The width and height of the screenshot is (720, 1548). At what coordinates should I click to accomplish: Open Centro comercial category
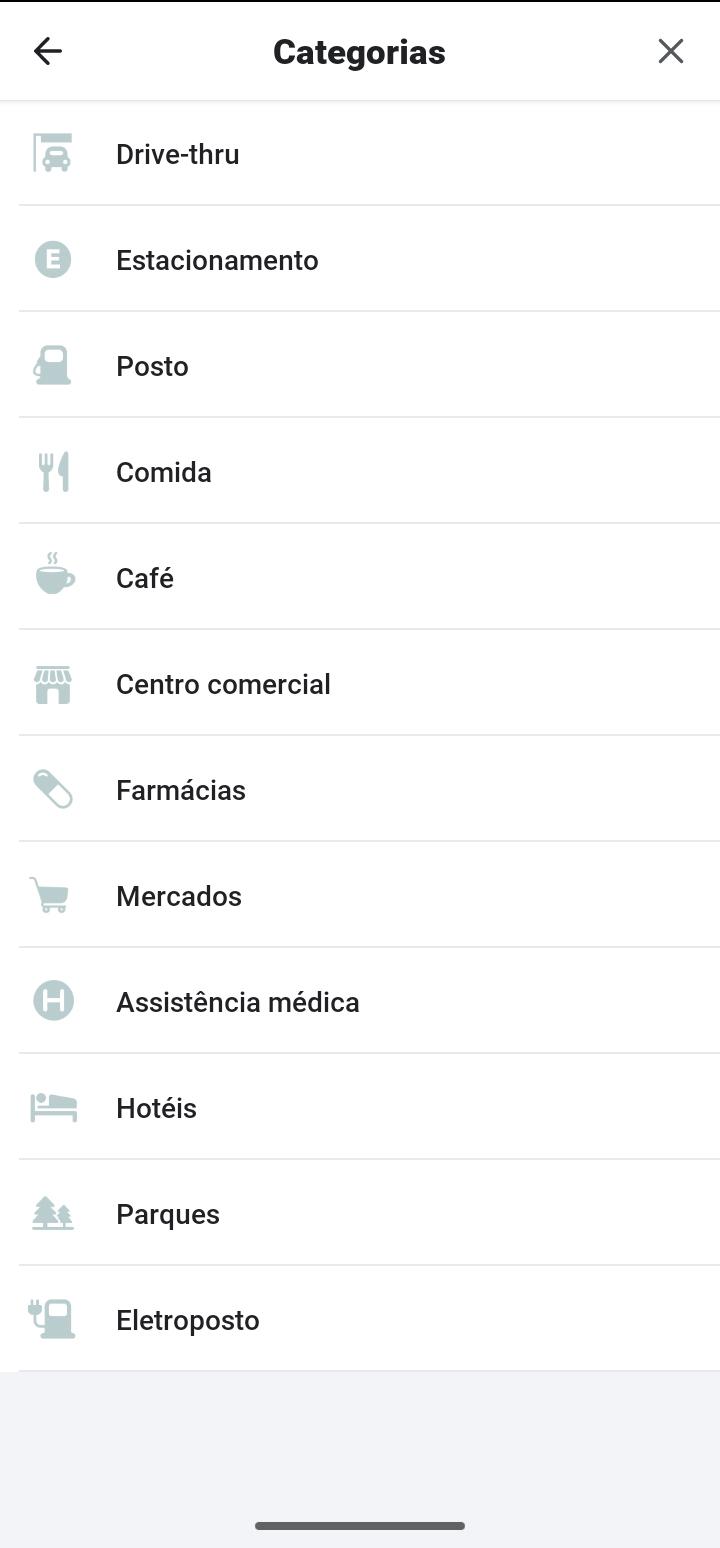223,685
